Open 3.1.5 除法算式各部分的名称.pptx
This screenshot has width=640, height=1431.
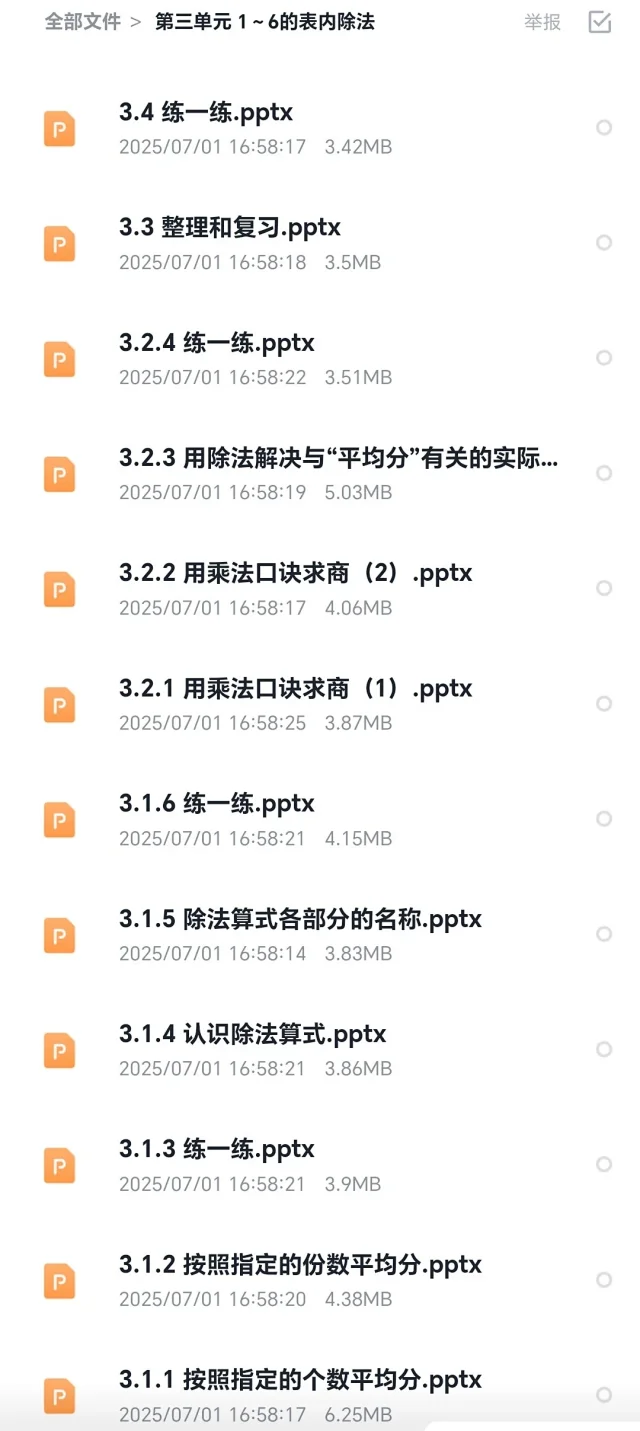[x=320, y=934]
